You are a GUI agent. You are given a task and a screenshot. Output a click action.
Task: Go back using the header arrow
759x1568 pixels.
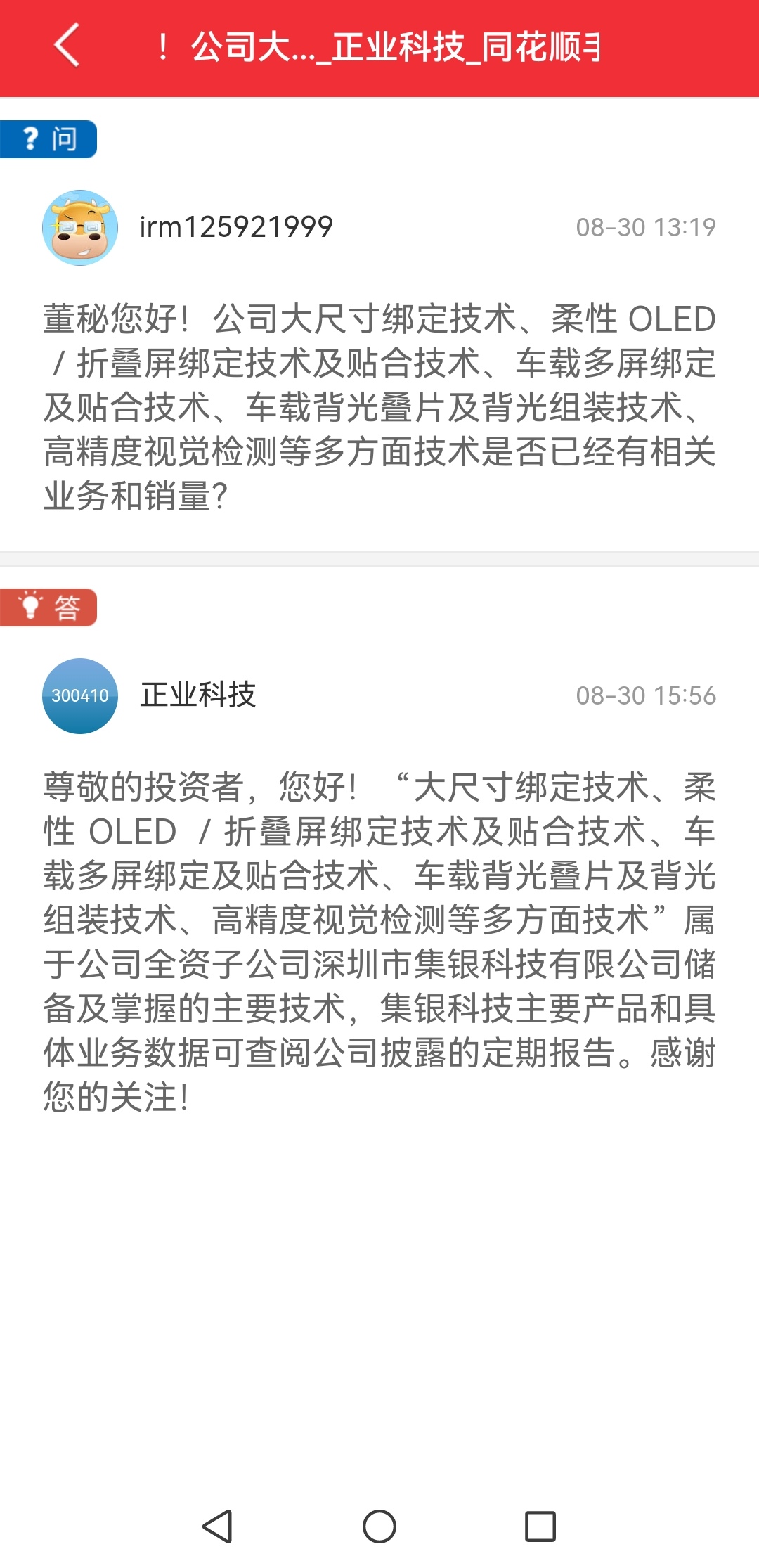67,46
